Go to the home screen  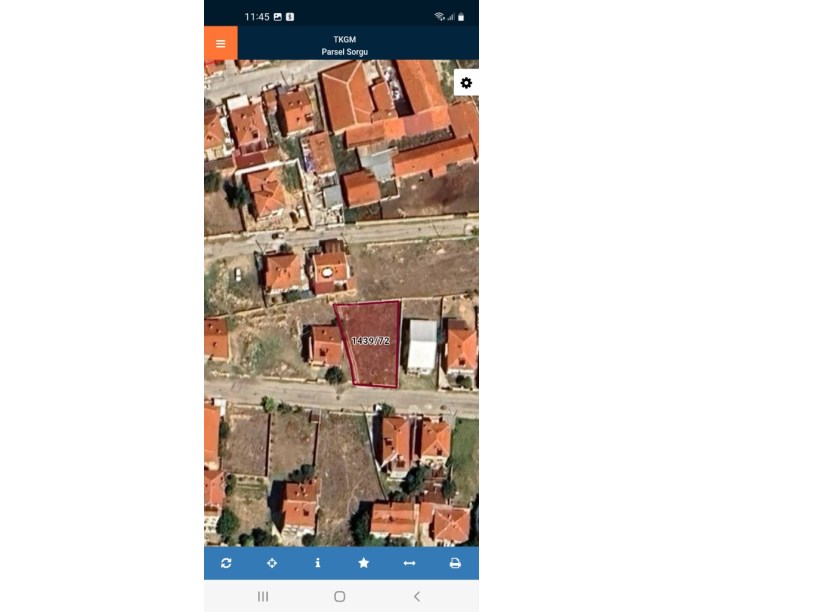[340, 596]
